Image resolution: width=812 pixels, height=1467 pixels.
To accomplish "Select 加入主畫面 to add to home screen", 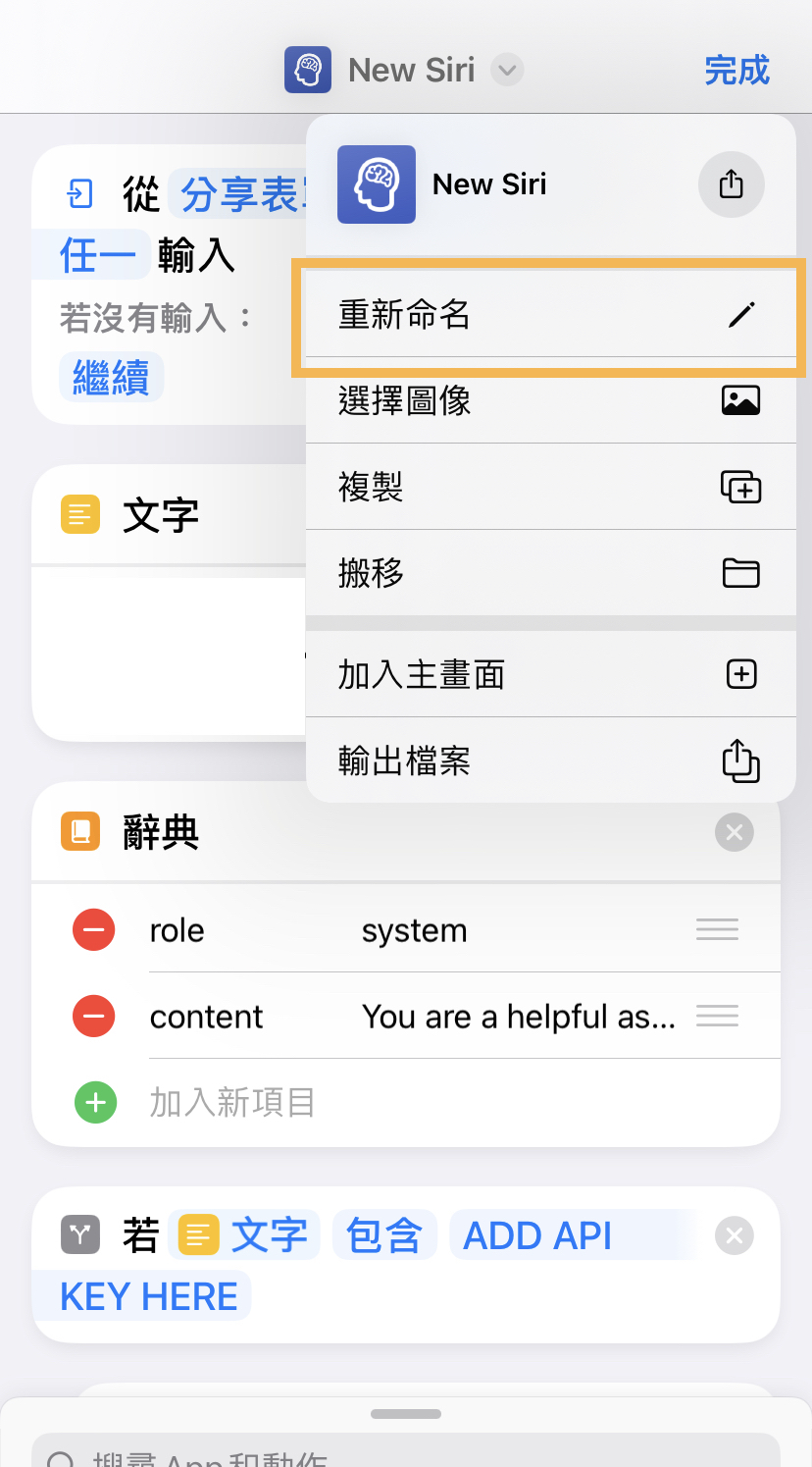I will [x=549, y=674].
